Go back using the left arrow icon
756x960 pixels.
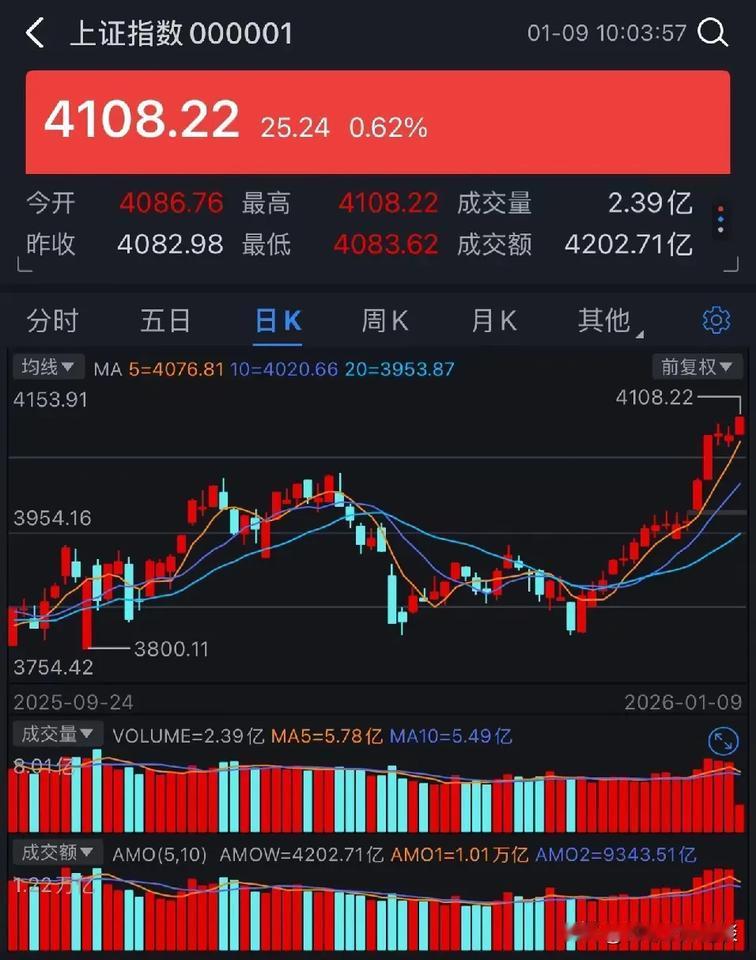click(x=34, y=32)
